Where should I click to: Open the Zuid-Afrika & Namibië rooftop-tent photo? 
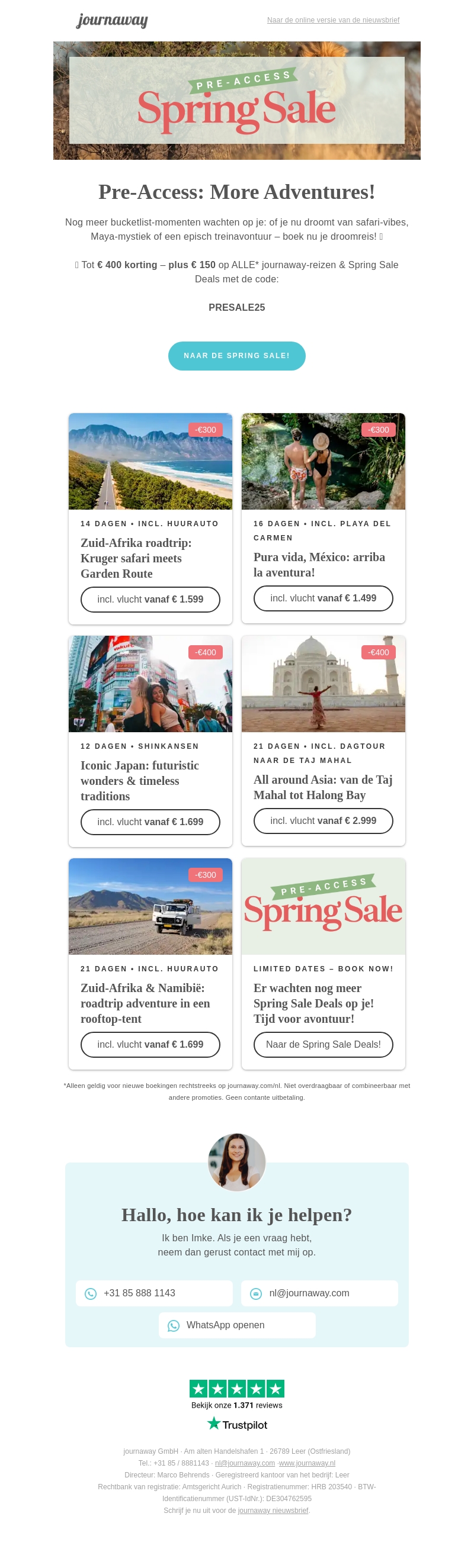(x=150, y=906)
